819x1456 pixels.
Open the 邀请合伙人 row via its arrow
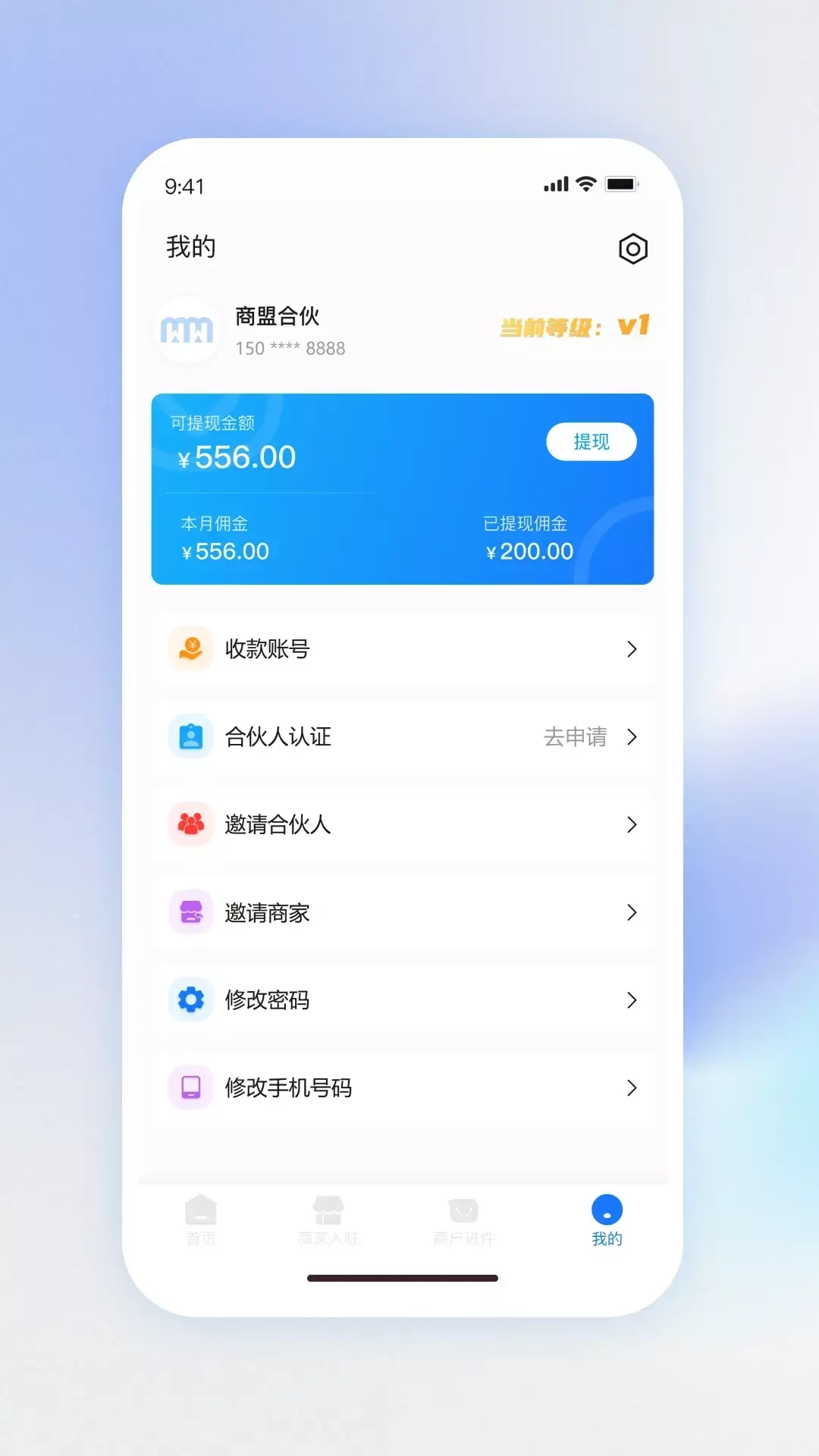coord(632,825)
